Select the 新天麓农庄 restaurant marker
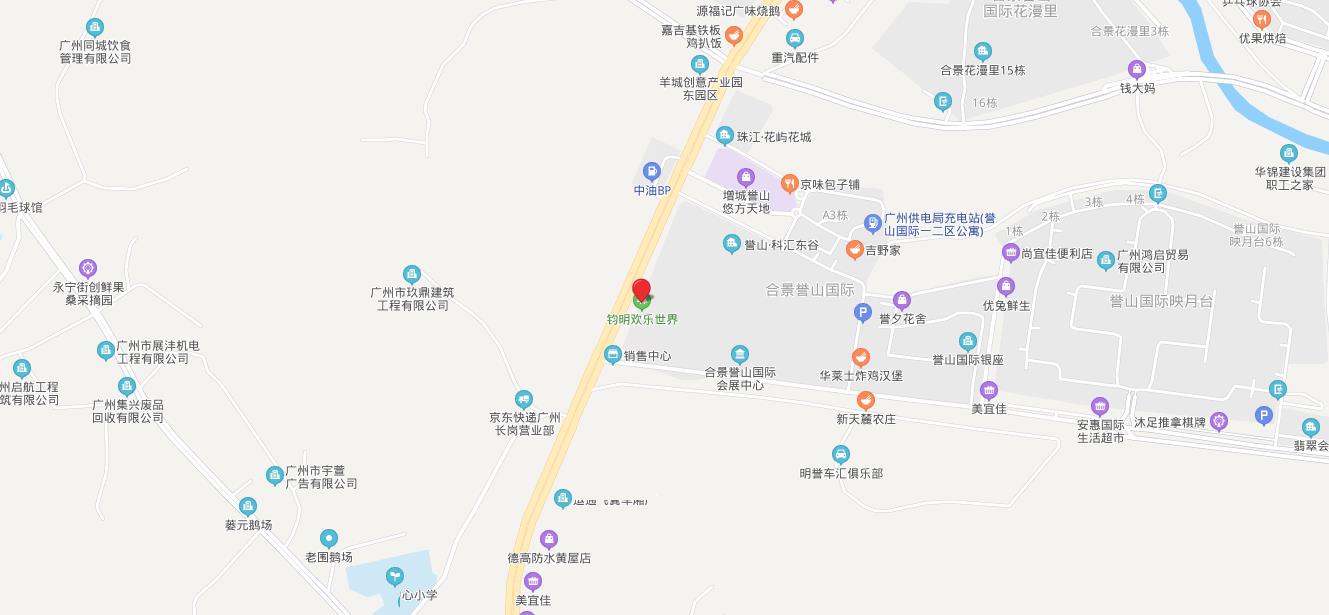The width and height of the screenshot is (1329, 615). [x=866, y=401]
